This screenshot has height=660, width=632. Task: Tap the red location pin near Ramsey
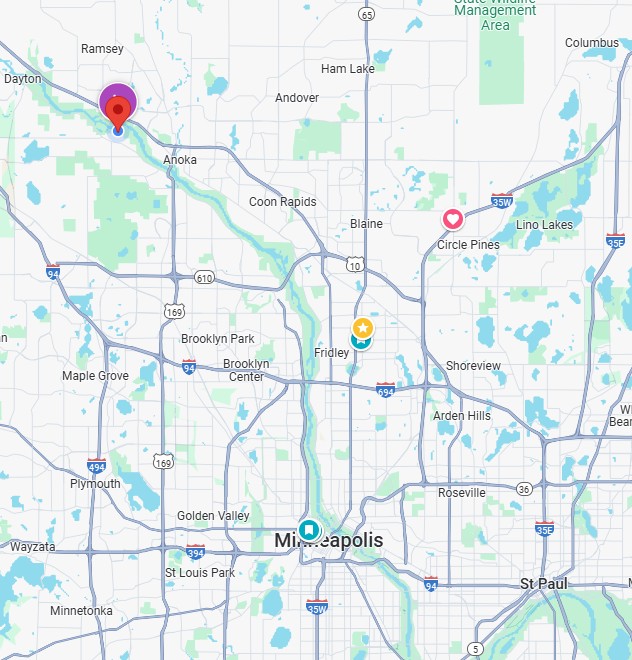click(118, 112)
